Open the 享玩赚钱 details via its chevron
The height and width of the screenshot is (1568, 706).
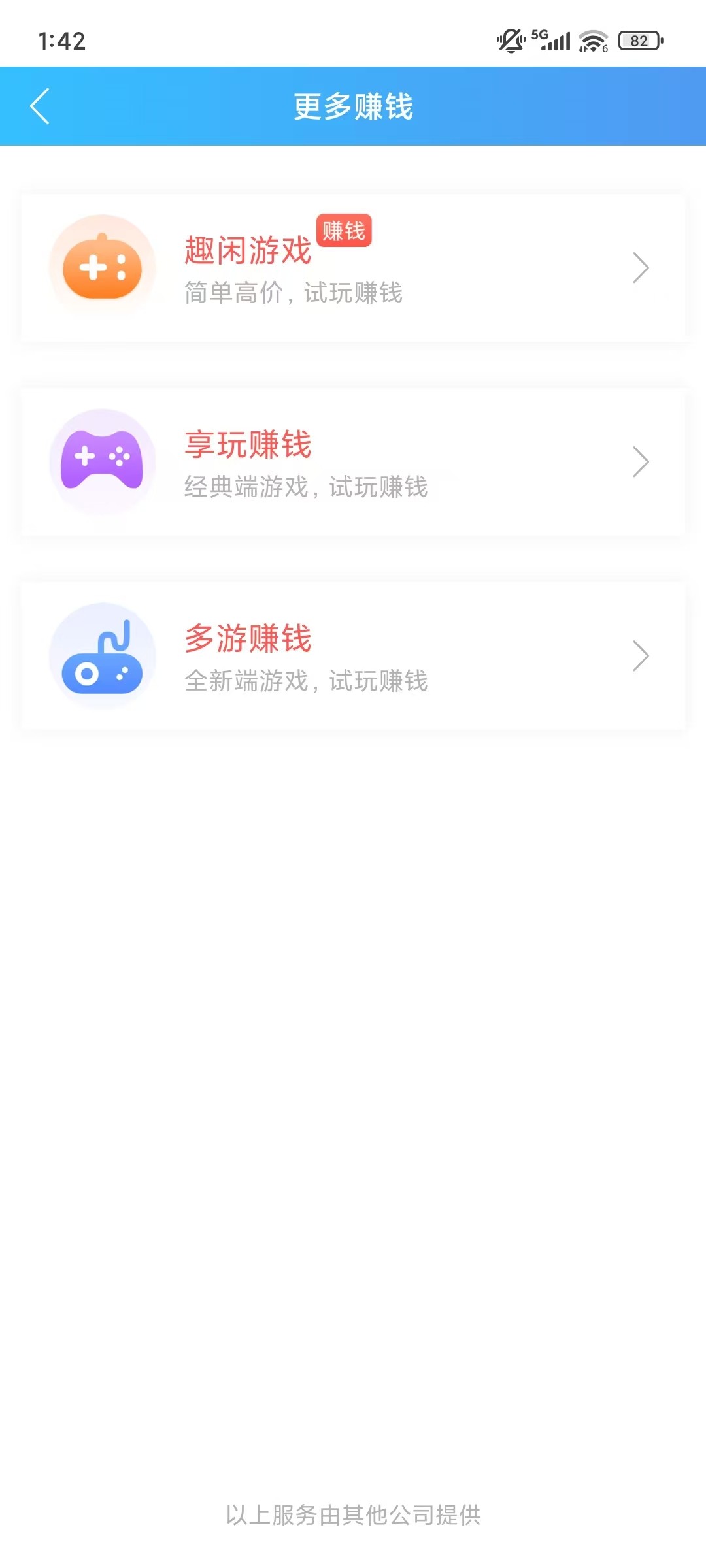pos(641,461)
